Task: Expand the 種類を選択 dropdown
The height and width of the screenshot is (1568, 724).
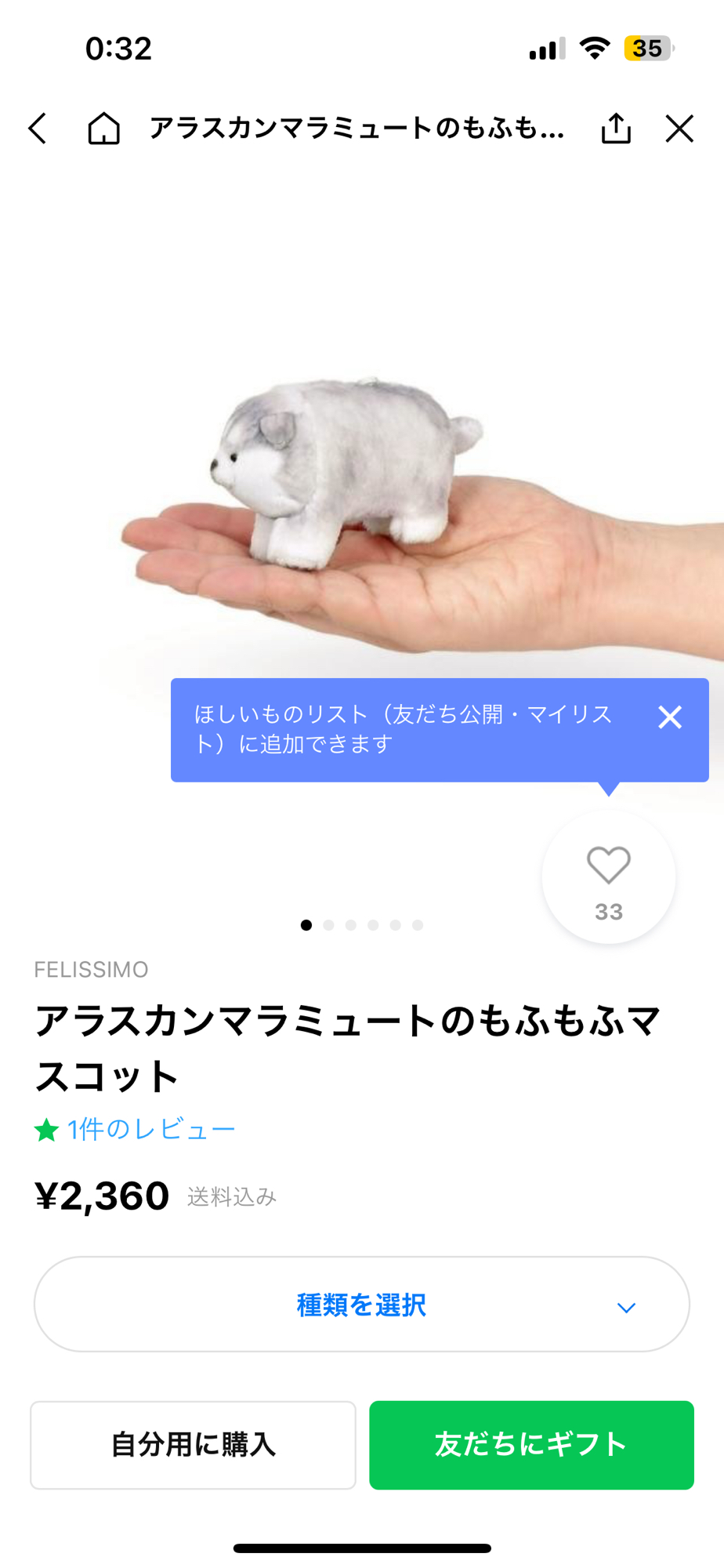Action: (361, 1305)
